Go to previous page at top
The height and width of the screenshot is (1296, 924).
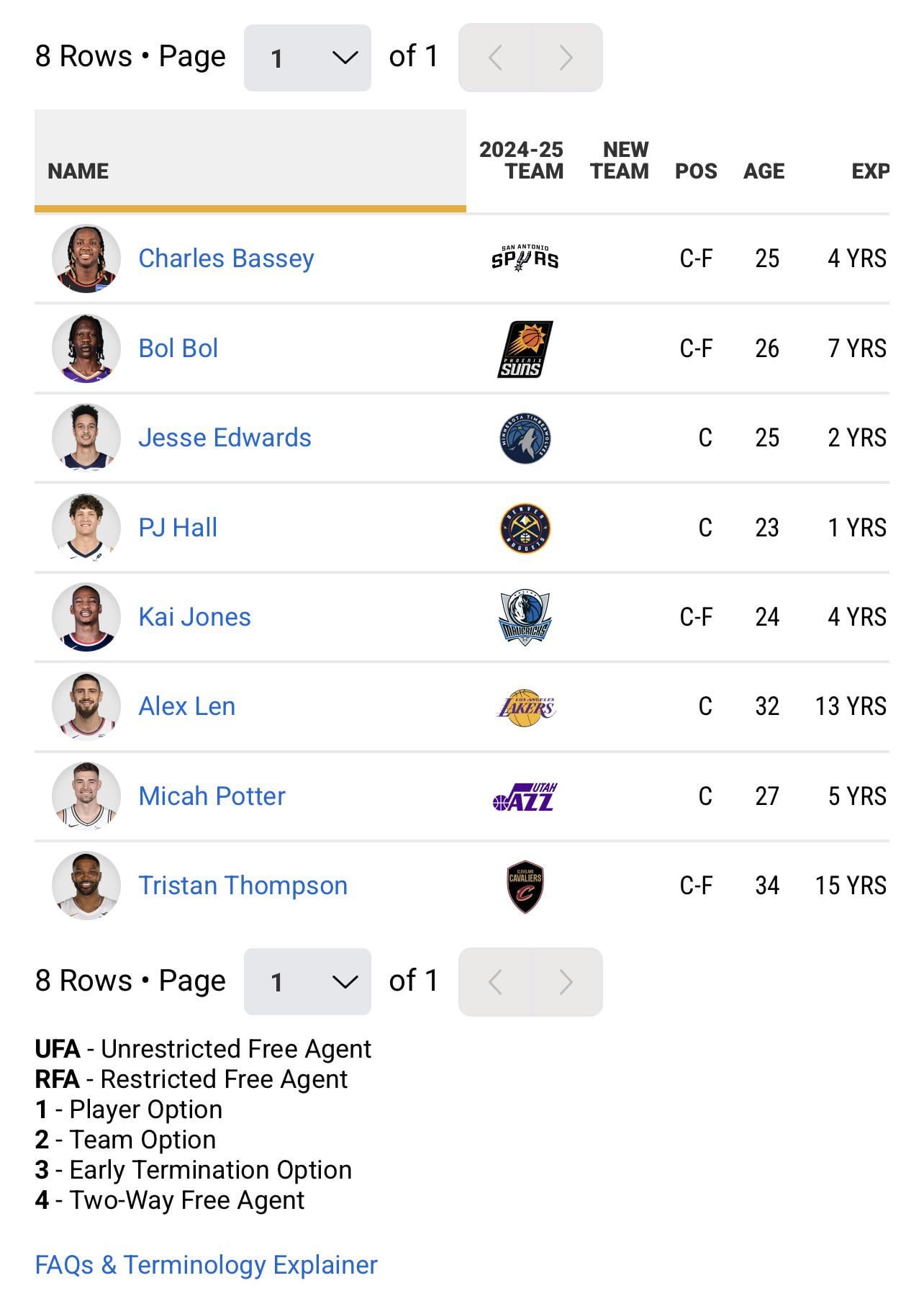494,58
